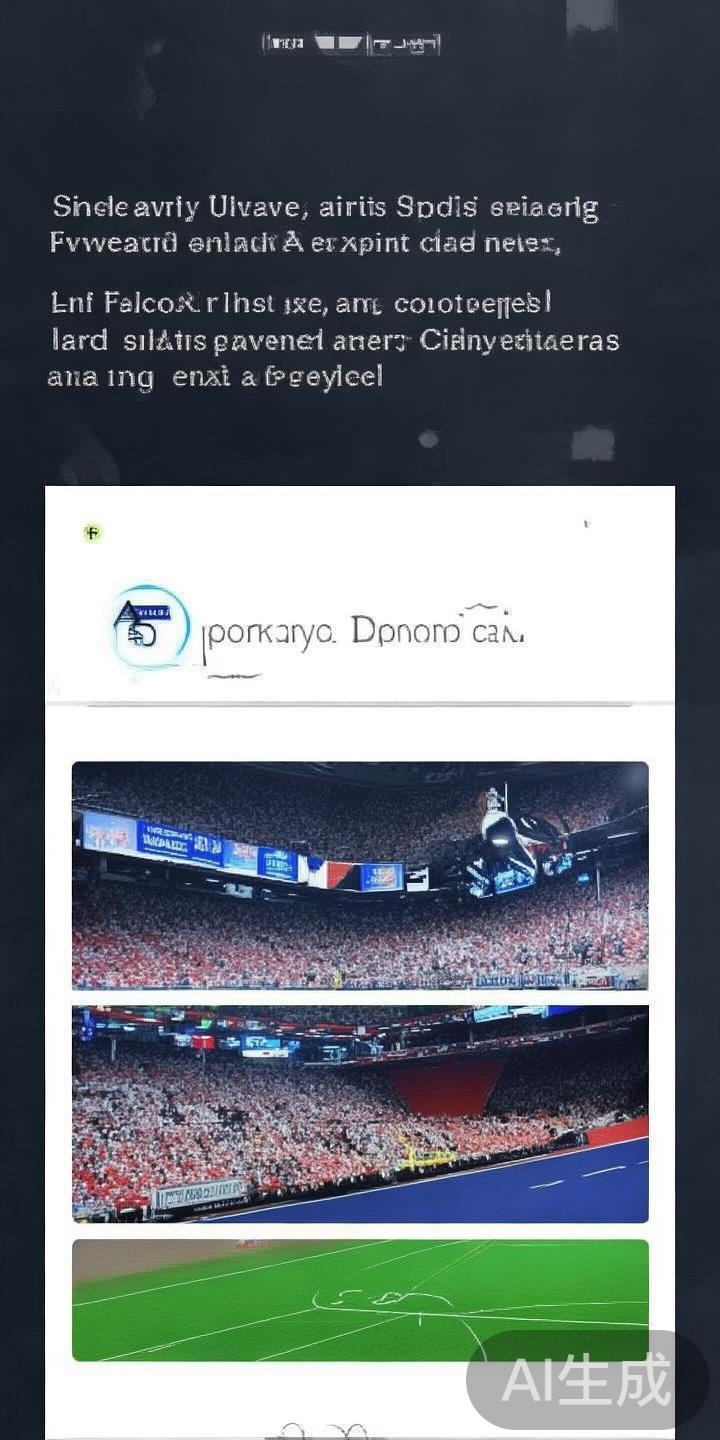
Task: Open the first stadium crowd thumbnail
Action: tap(360, 875)
